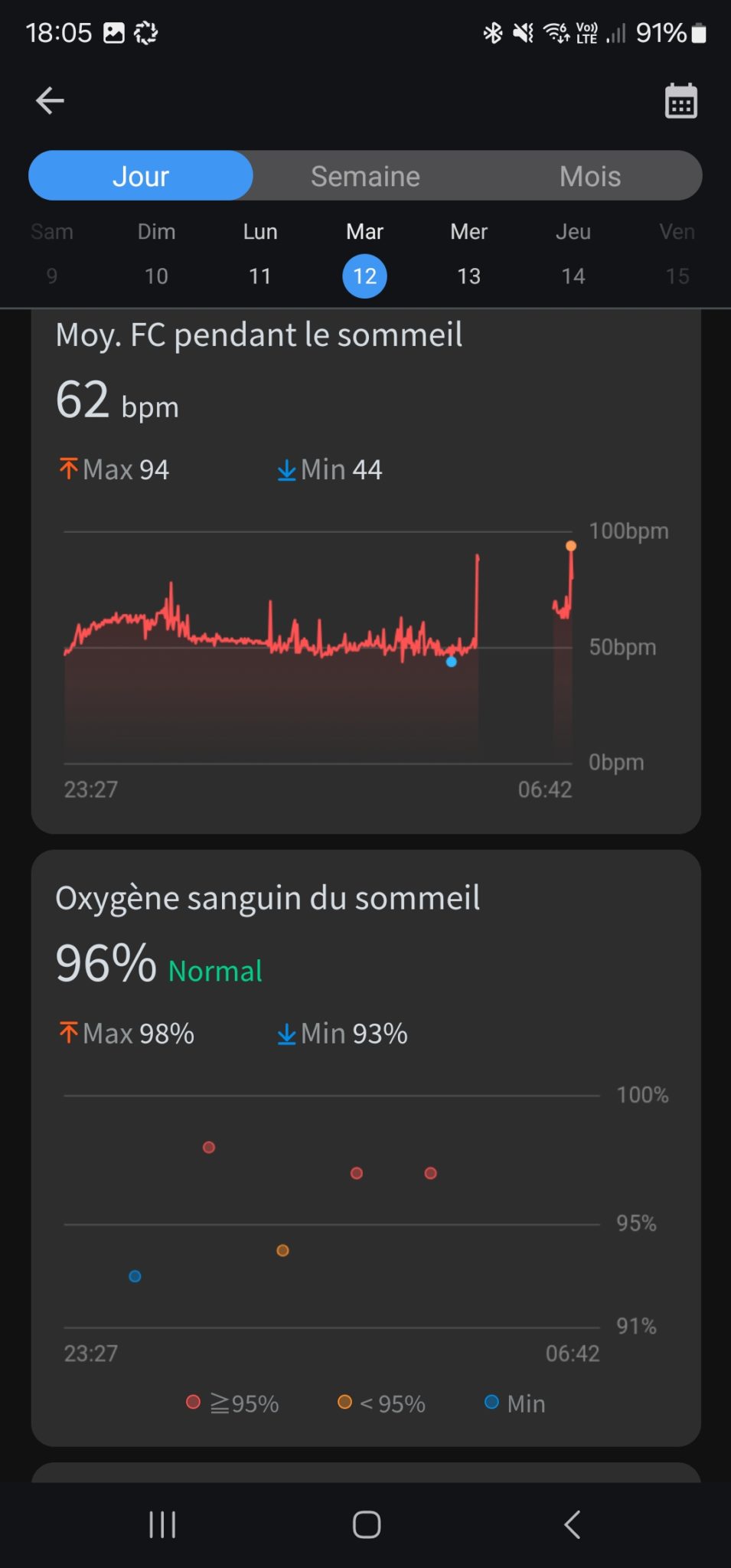Open the calendar date picker
Image resolution: width=731 pixels, height=1568 pixels.
[680, 100]
